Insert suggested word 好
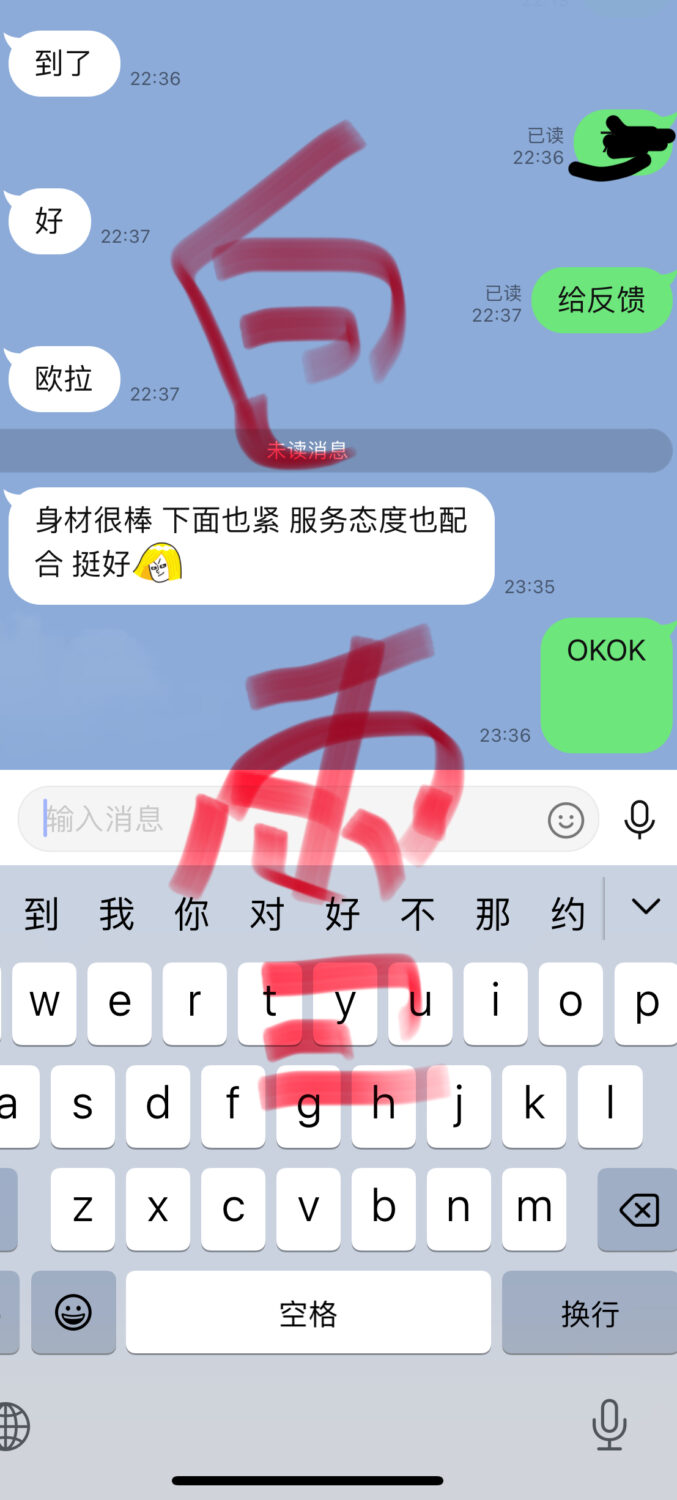Screen dimensions: 677x1500 (342, 913)
